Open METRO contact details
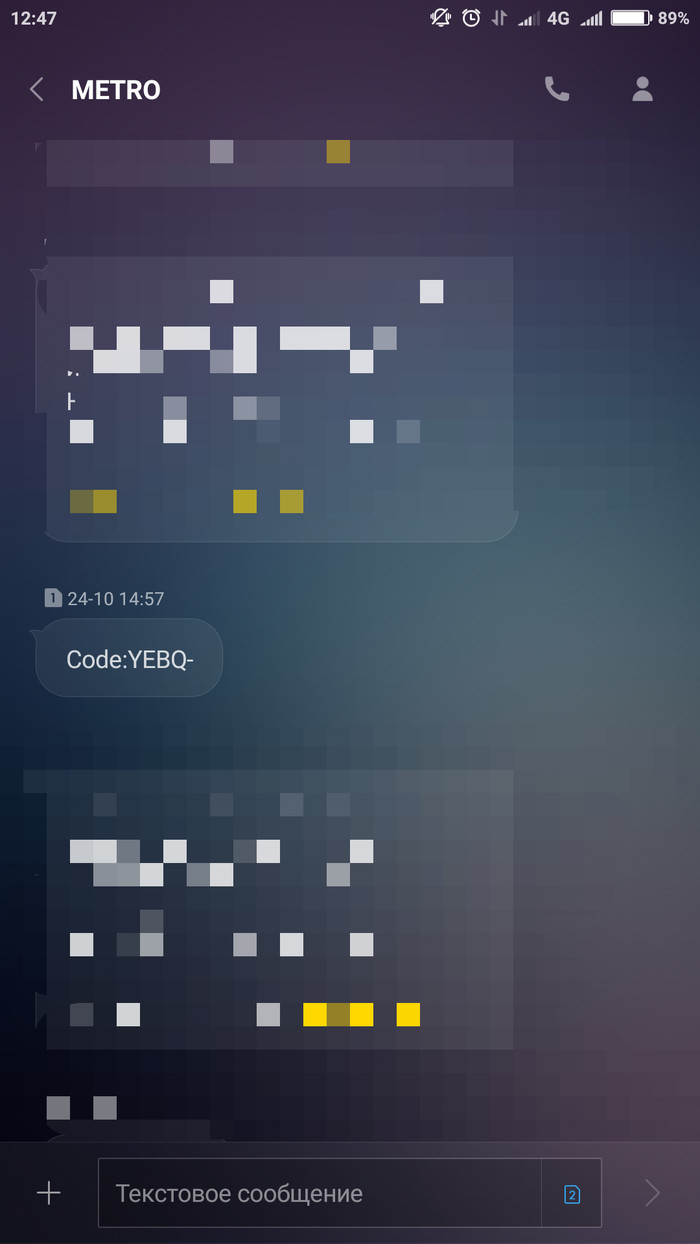700x1244 pixels. 642,90
